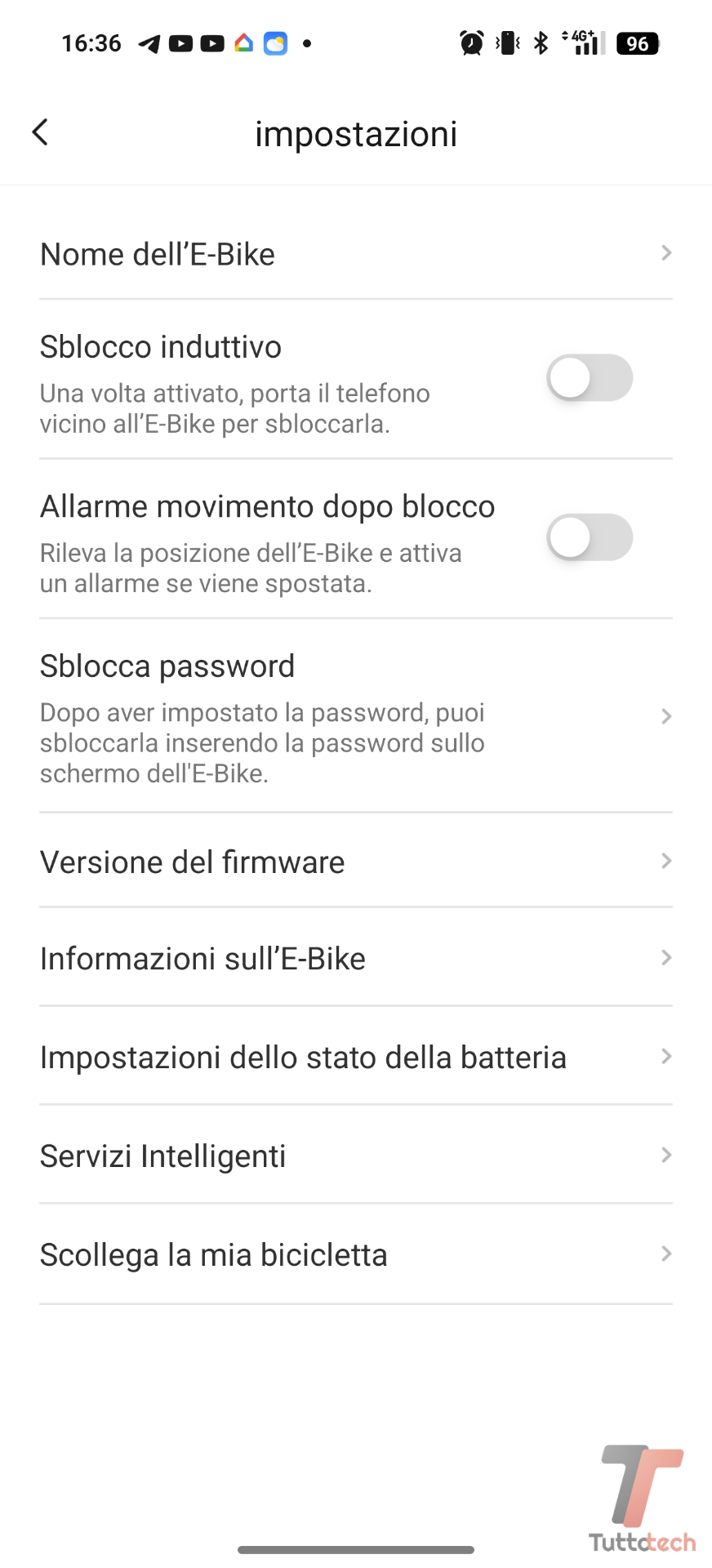View Versione del firmware
This screenshot has height=1568, width=712.
coord(355,862)
